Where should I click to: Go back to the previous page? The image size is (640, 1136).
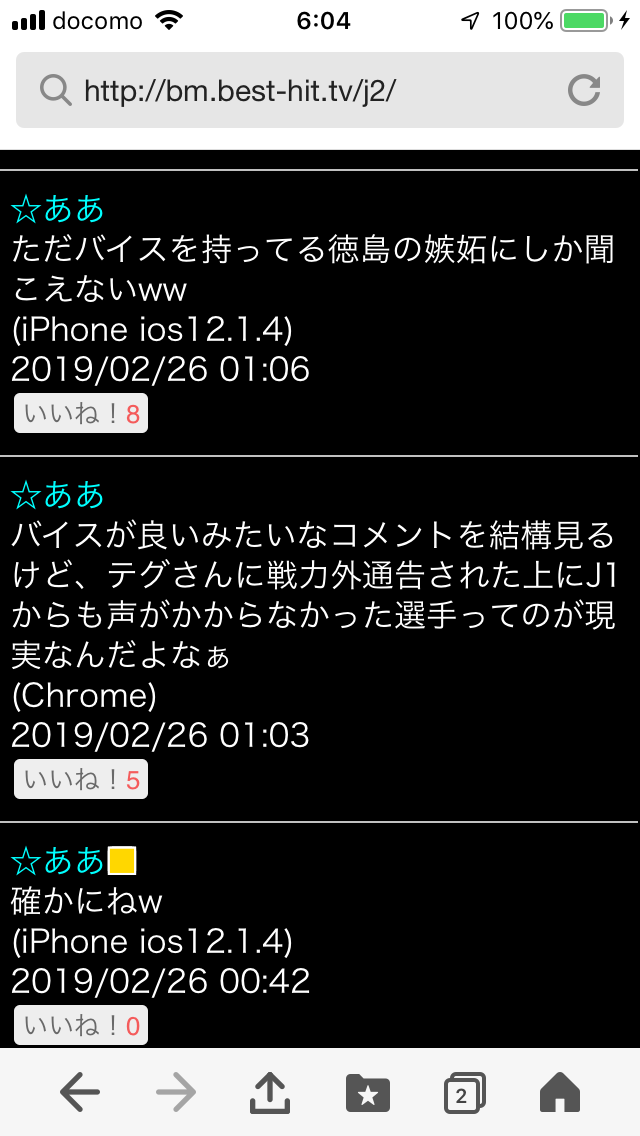coord(80,1093)
